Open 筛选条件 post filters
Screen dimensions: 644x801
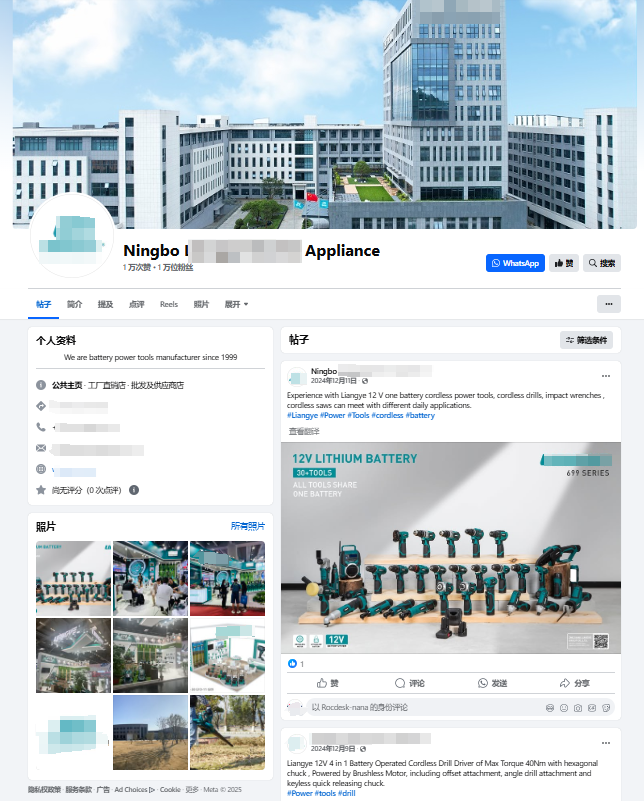[x=586, y=340]
